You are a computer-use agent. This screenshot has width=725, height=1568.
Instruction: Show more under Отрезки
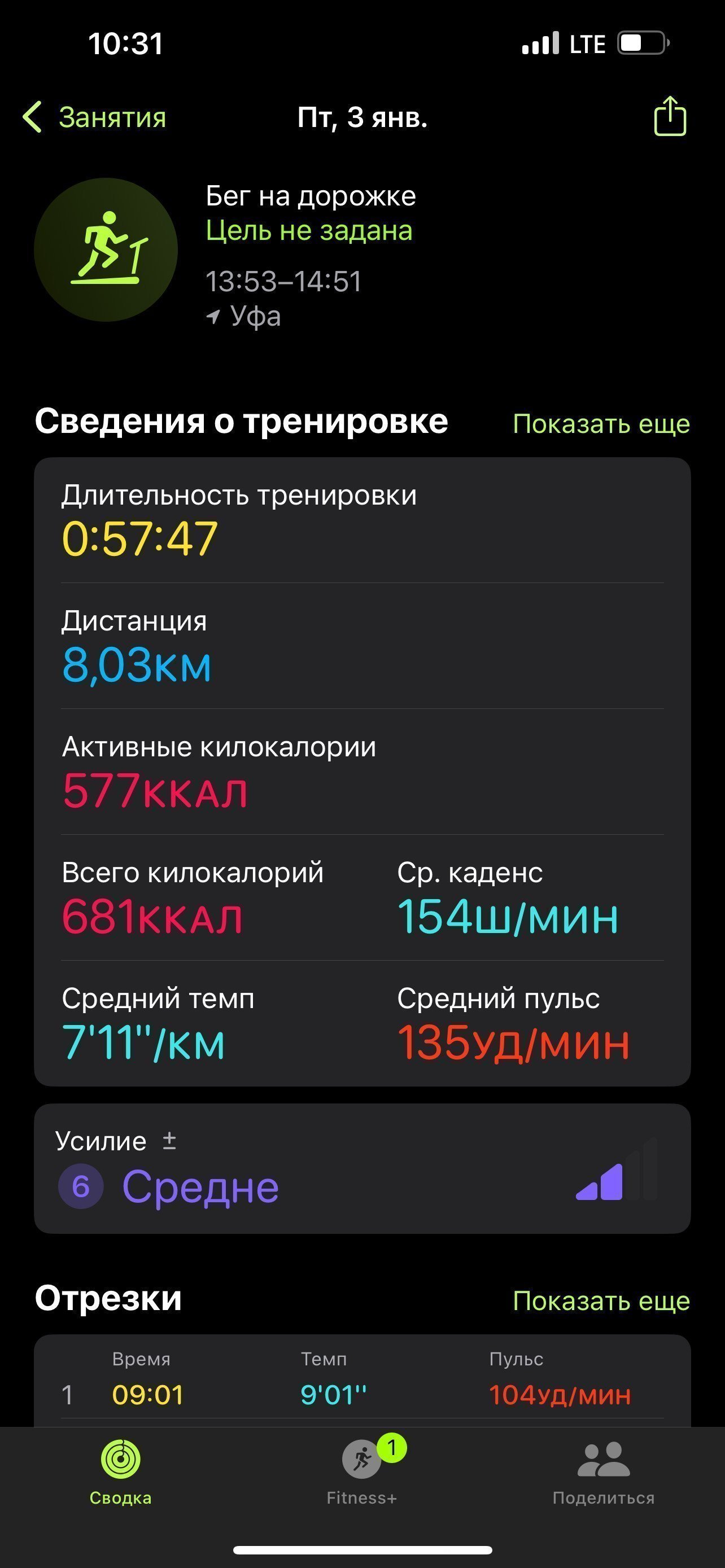pos(601,1301)
